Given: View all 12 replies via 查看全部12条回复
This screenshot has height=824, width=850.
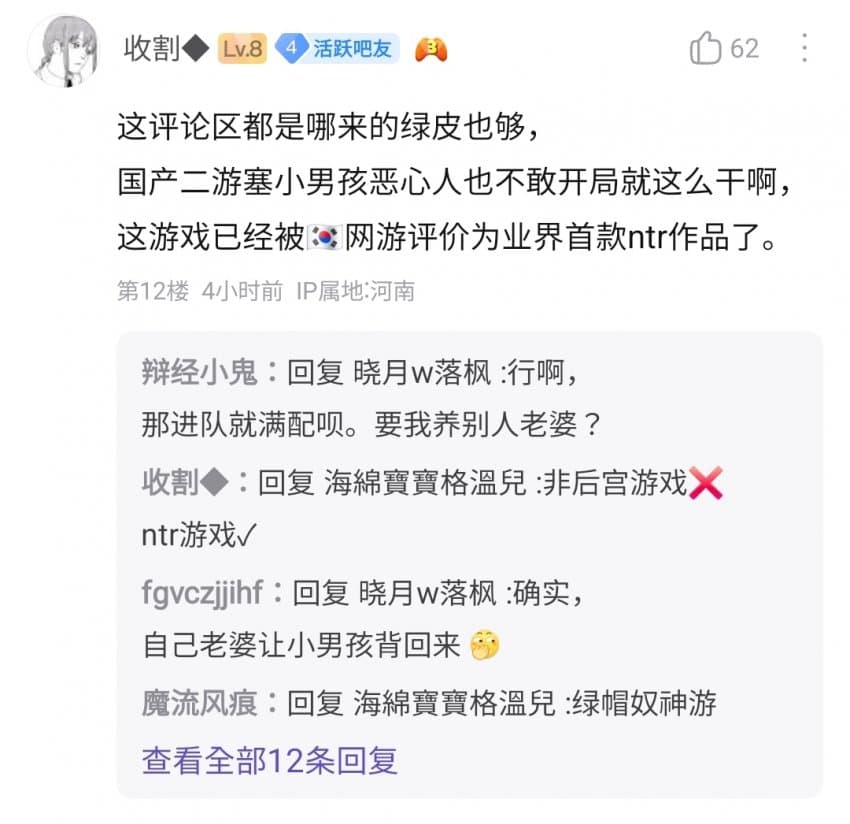Looking at the screenshot, I should tap(269, 760).
